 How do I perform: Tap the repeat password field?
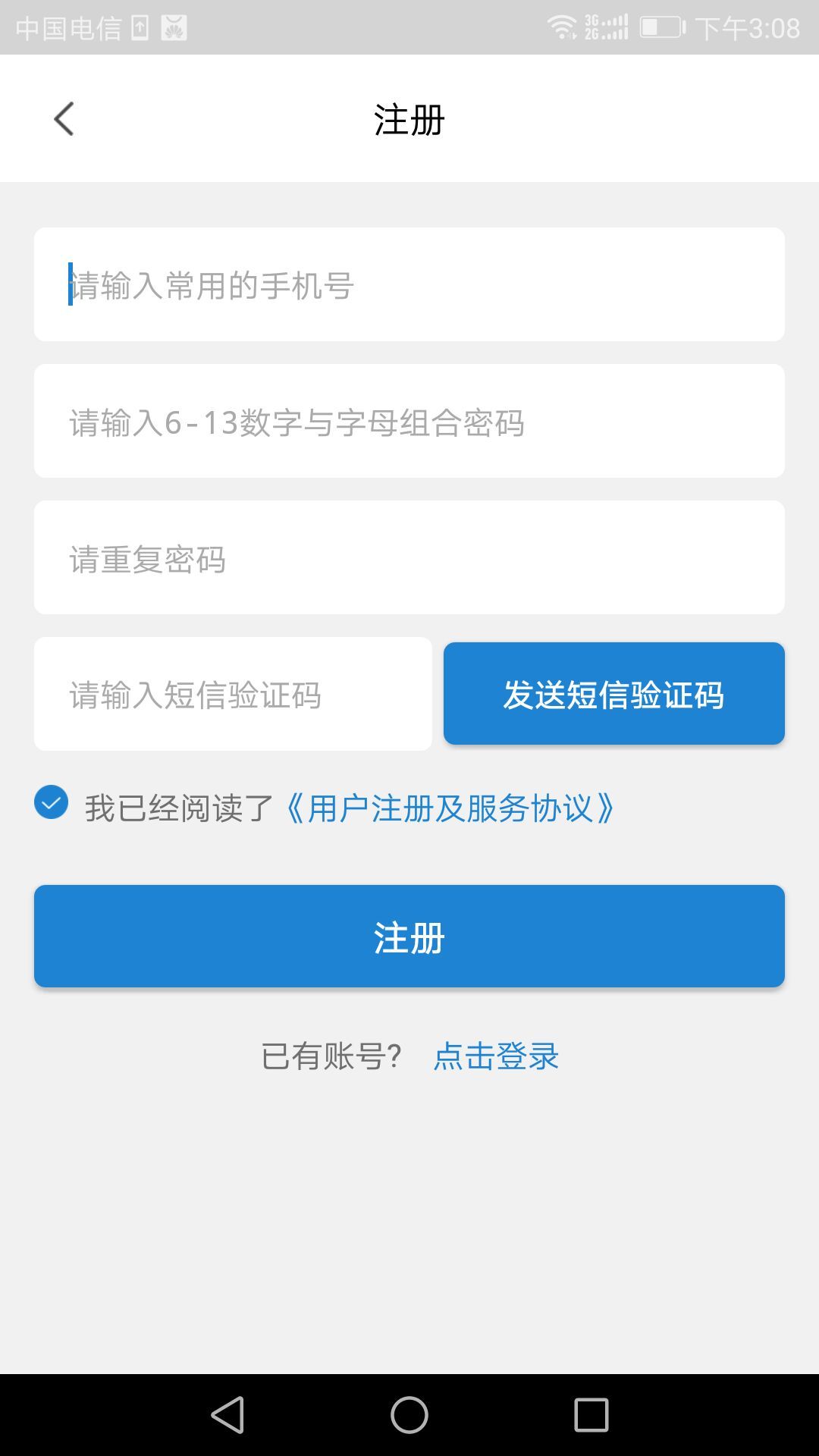coord(409,557)
